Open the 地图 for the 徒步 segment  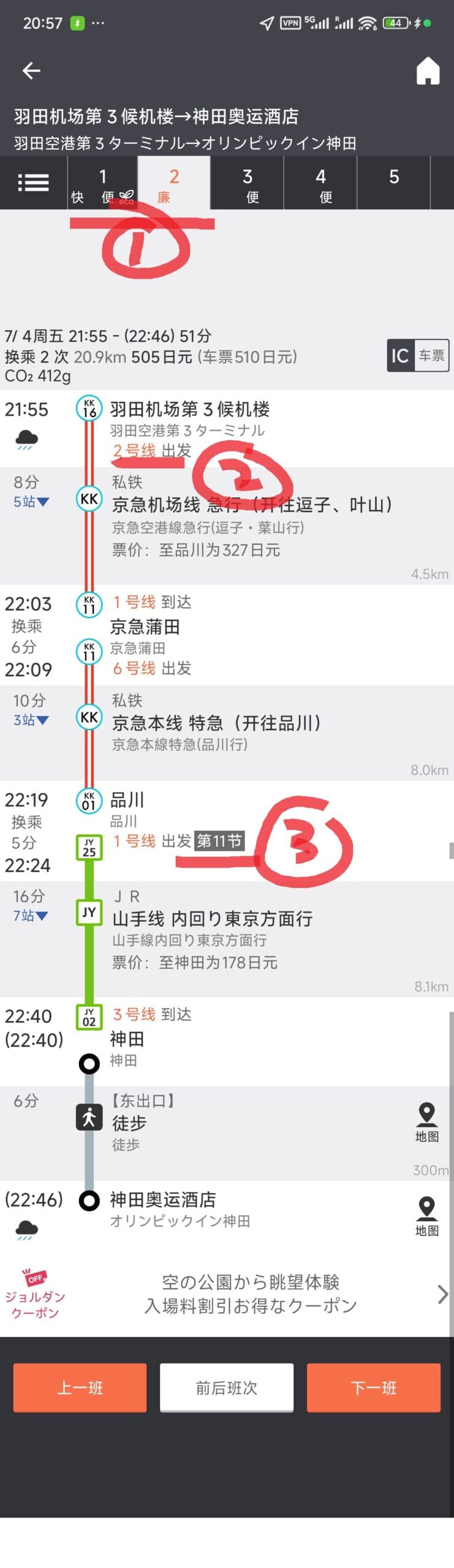(x=426, y=1122)
